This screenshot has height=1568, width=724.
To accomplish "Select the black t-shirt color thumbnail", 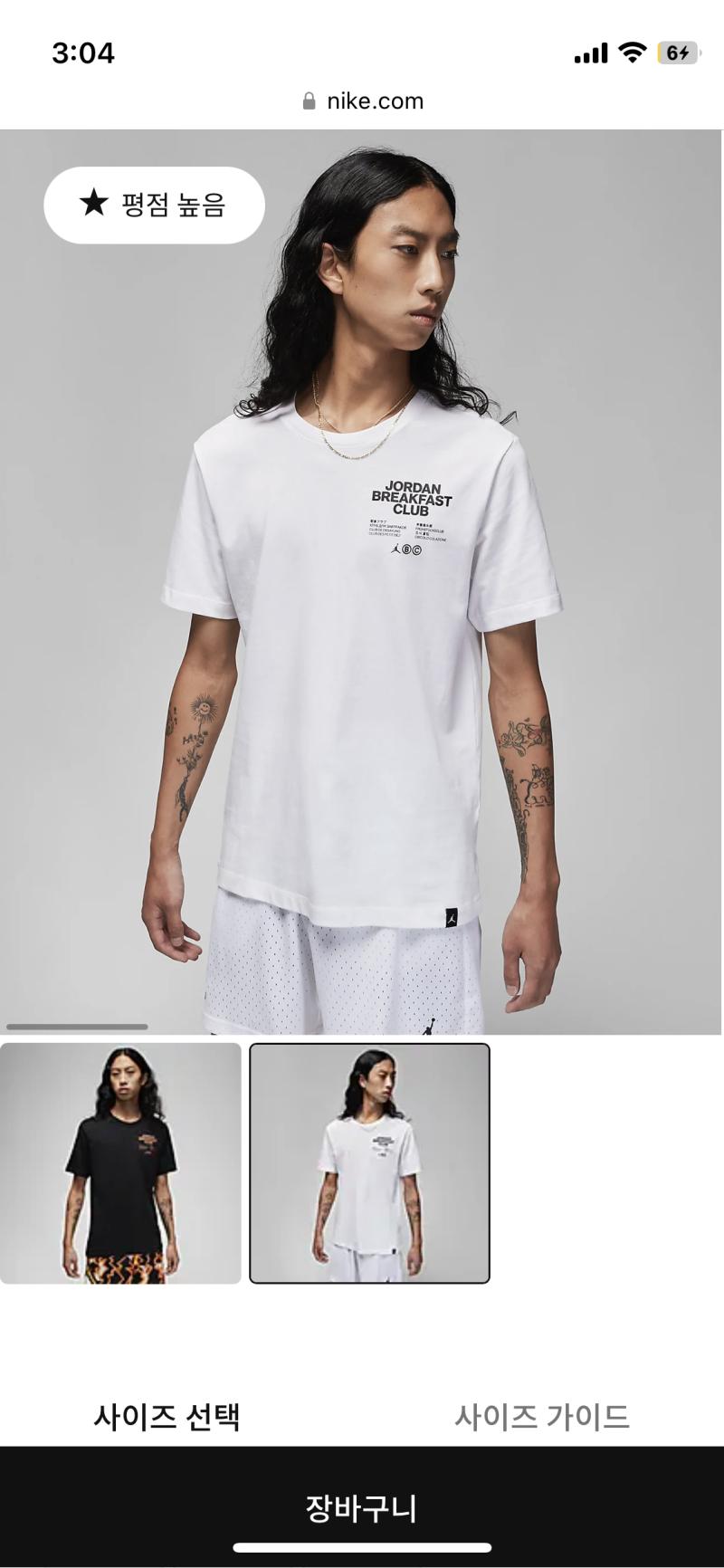I will click(120, 1163).
